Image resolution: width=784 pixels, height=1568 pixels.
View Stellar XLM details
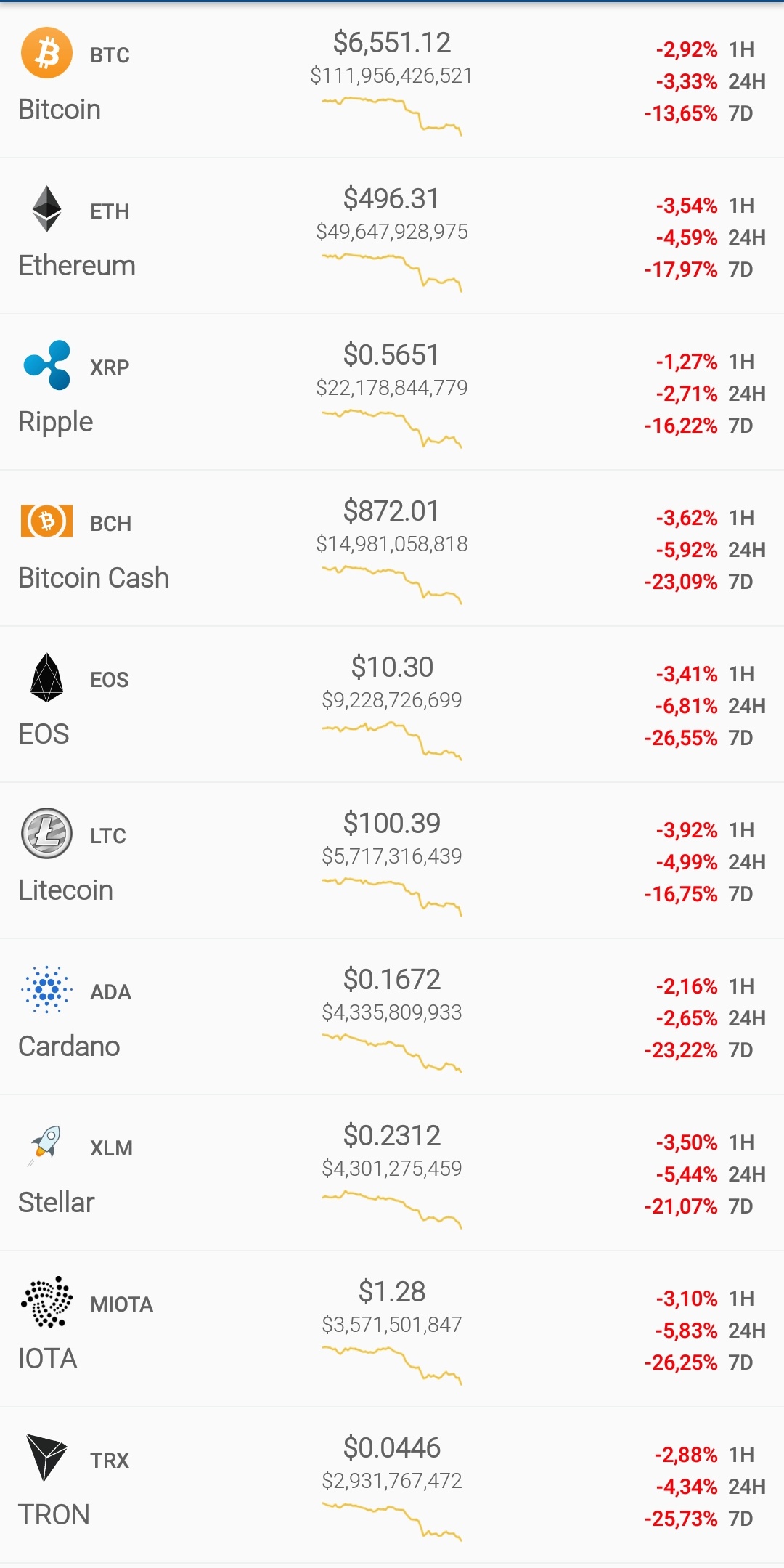pyautogui.click(x=392, y=1174)
